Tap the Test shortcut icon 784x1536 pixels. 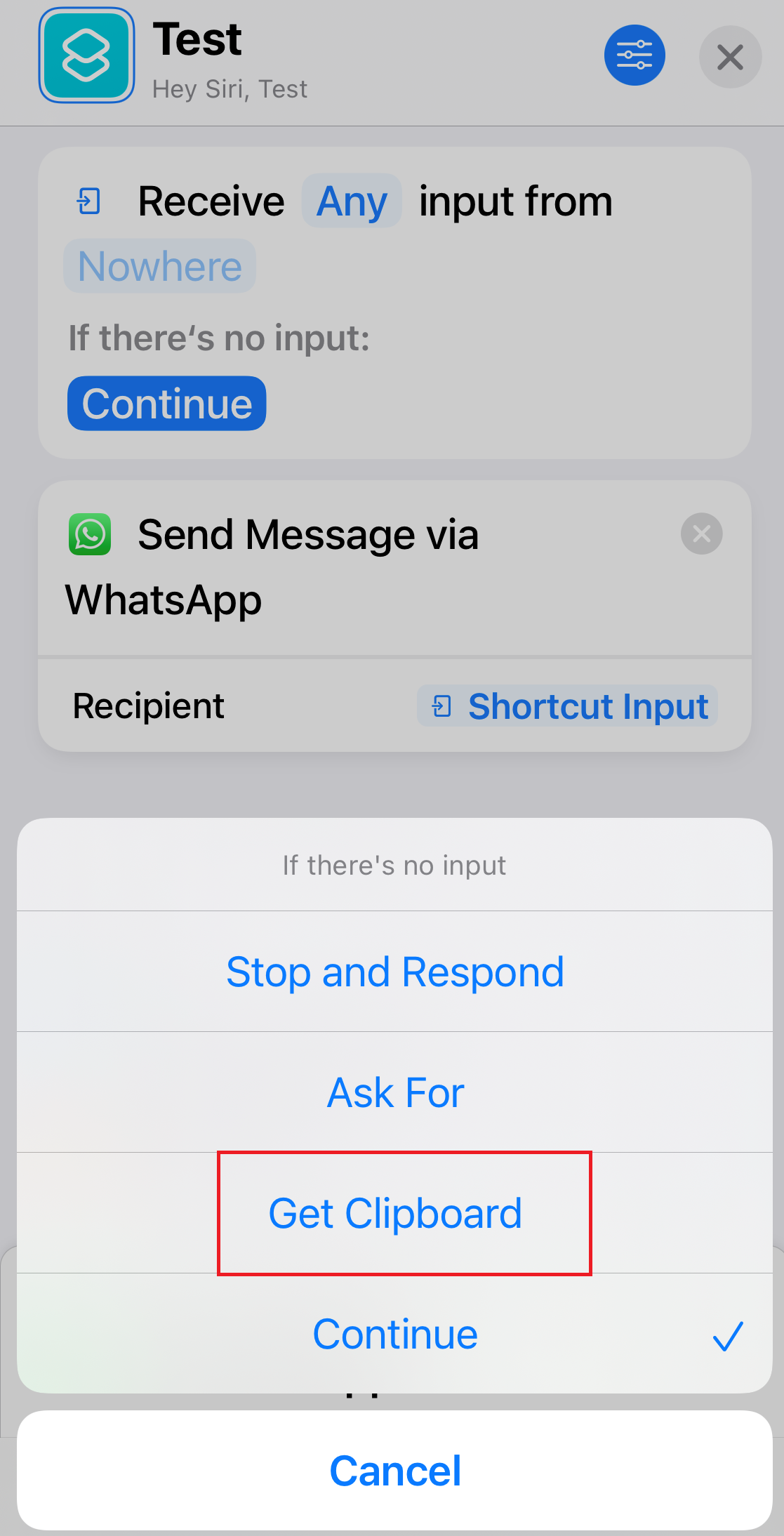click(x=86, y=55)
